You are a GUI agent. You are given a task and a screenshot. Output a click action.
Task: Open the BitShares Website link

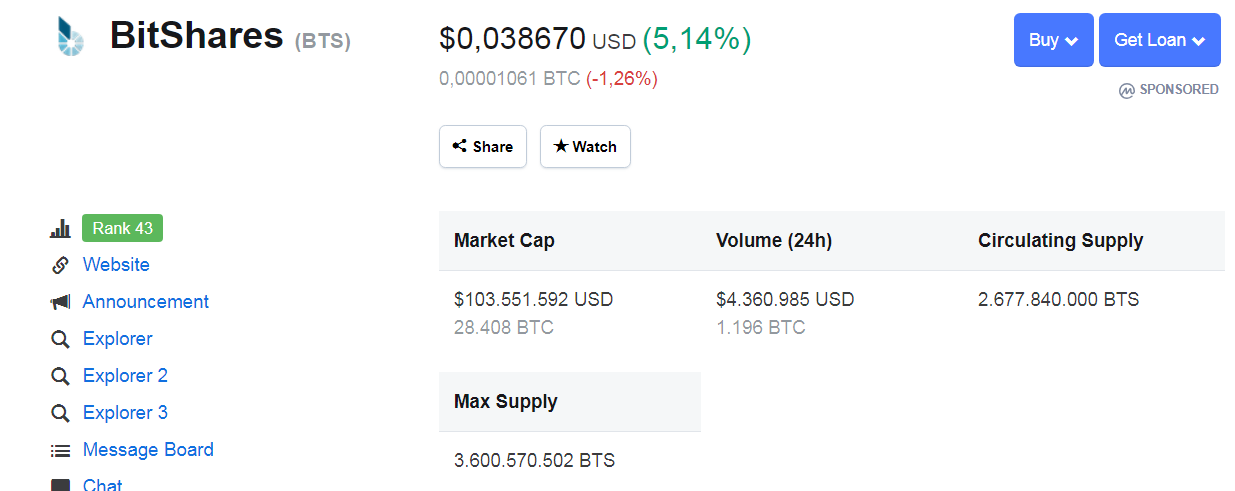[x=116, y=265]
